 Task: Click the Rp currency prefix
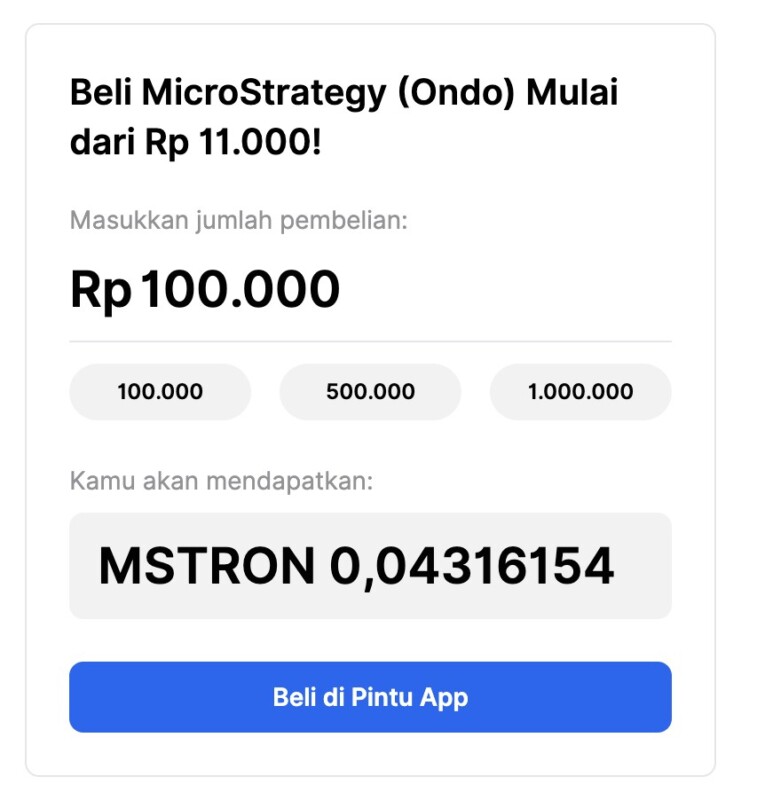click(98, 289)
